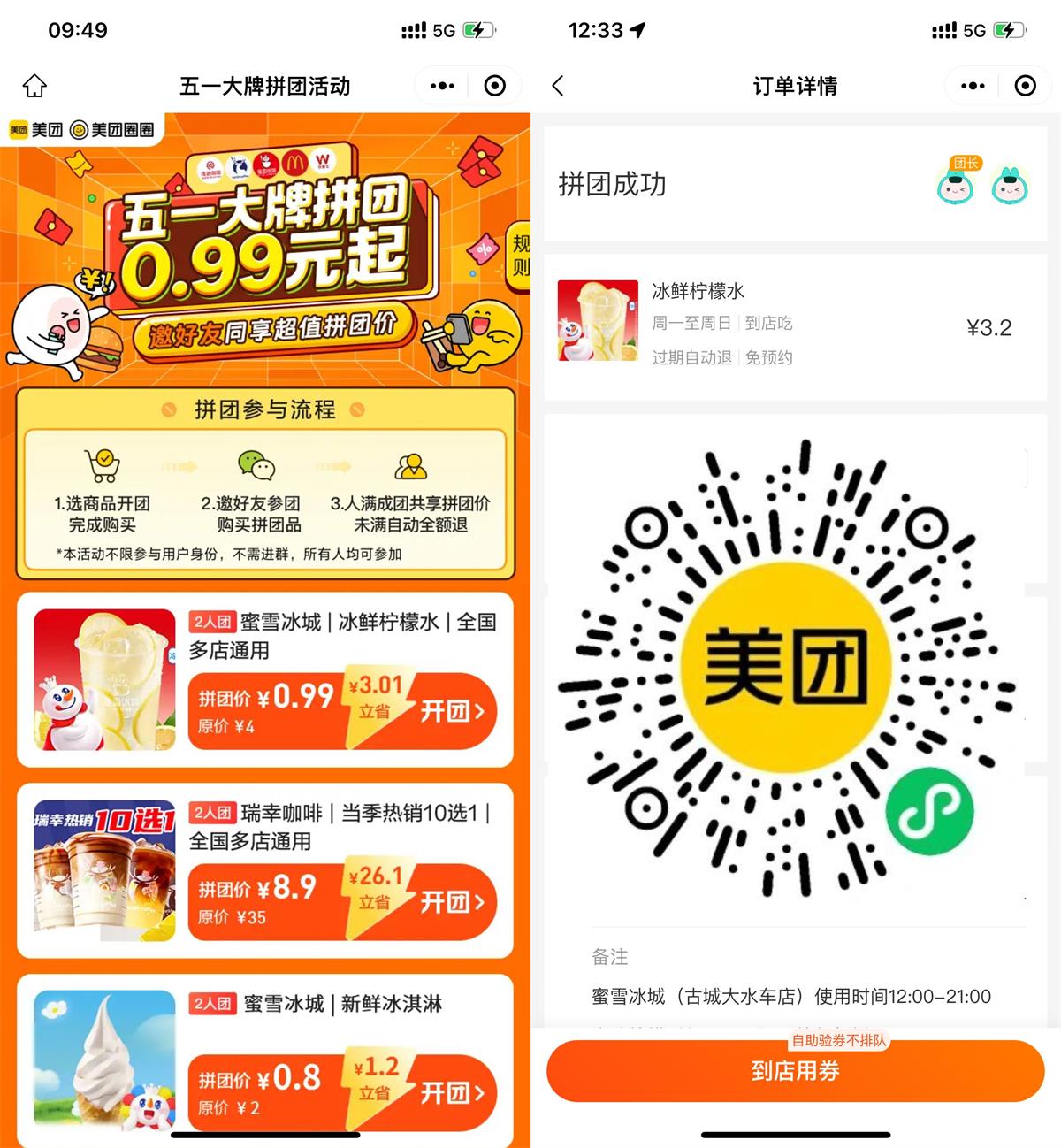Tap 开团 for 蜜雪冰城 冰鲜柠檬水
The height and width of the screenshot is (1148, 1061).
451,711
